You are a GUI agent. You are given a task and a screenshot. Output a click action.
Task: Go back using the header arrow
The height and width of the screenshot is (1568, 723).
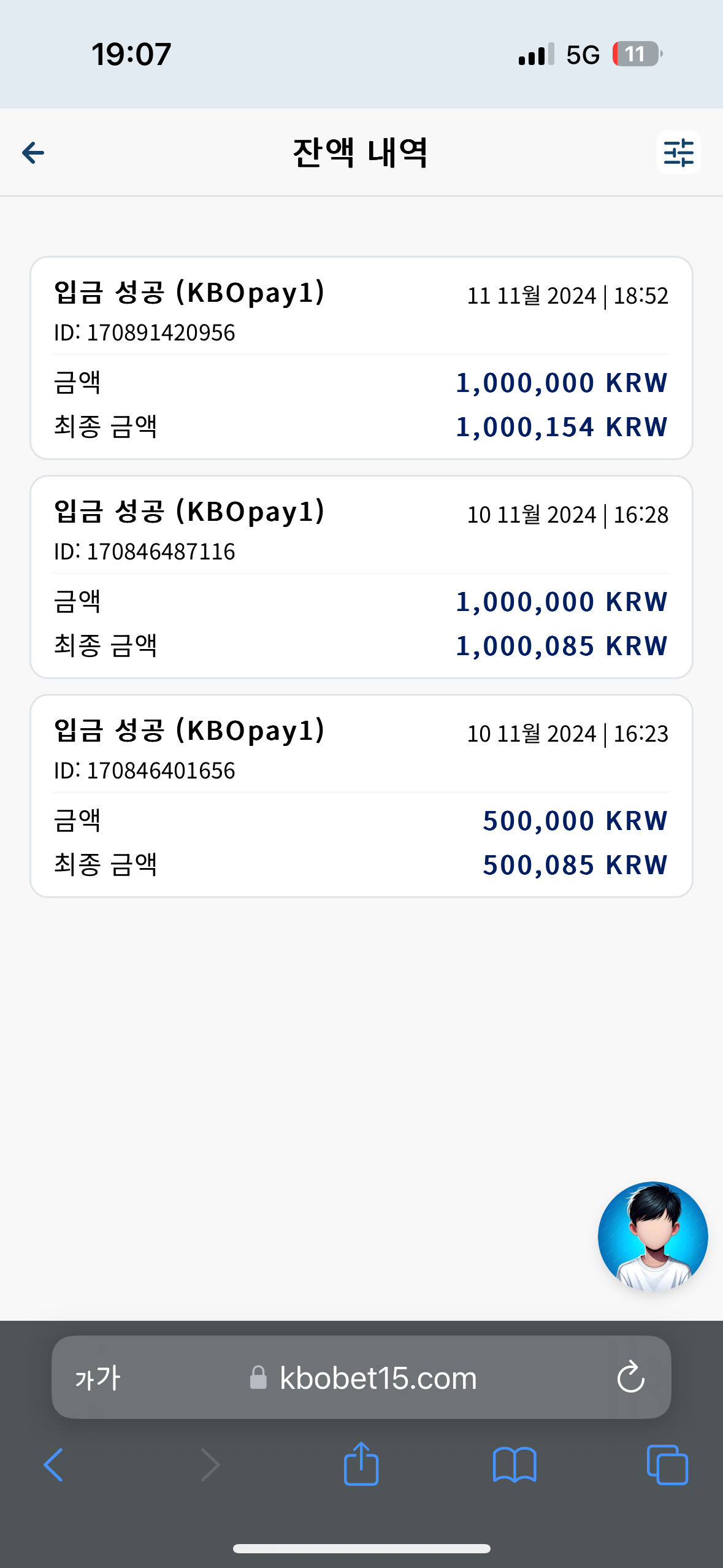(x=33, y=153)
